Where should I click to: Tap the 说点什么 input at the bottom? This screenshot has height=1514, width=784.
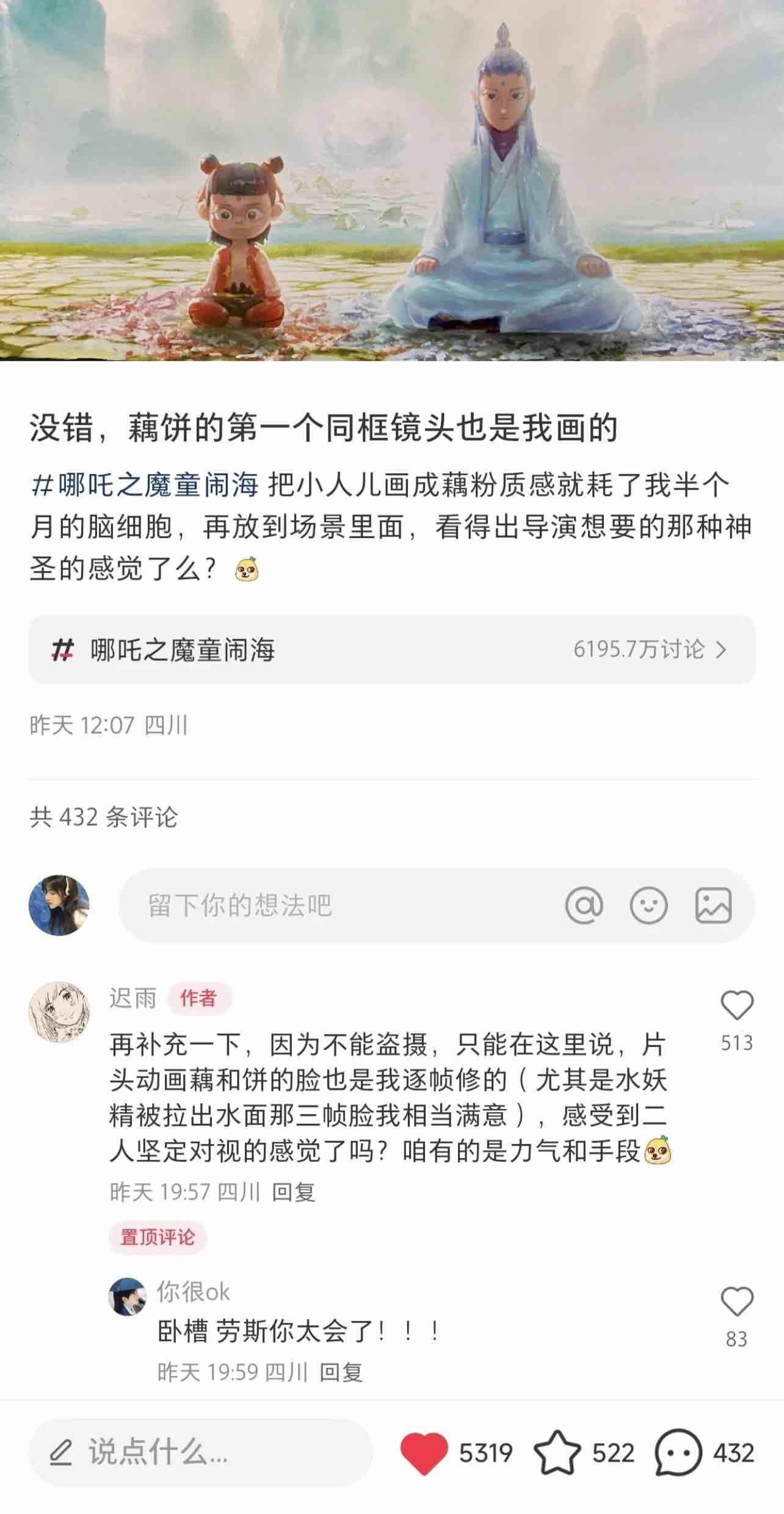pyautogui.click(x=201, y=1452)
